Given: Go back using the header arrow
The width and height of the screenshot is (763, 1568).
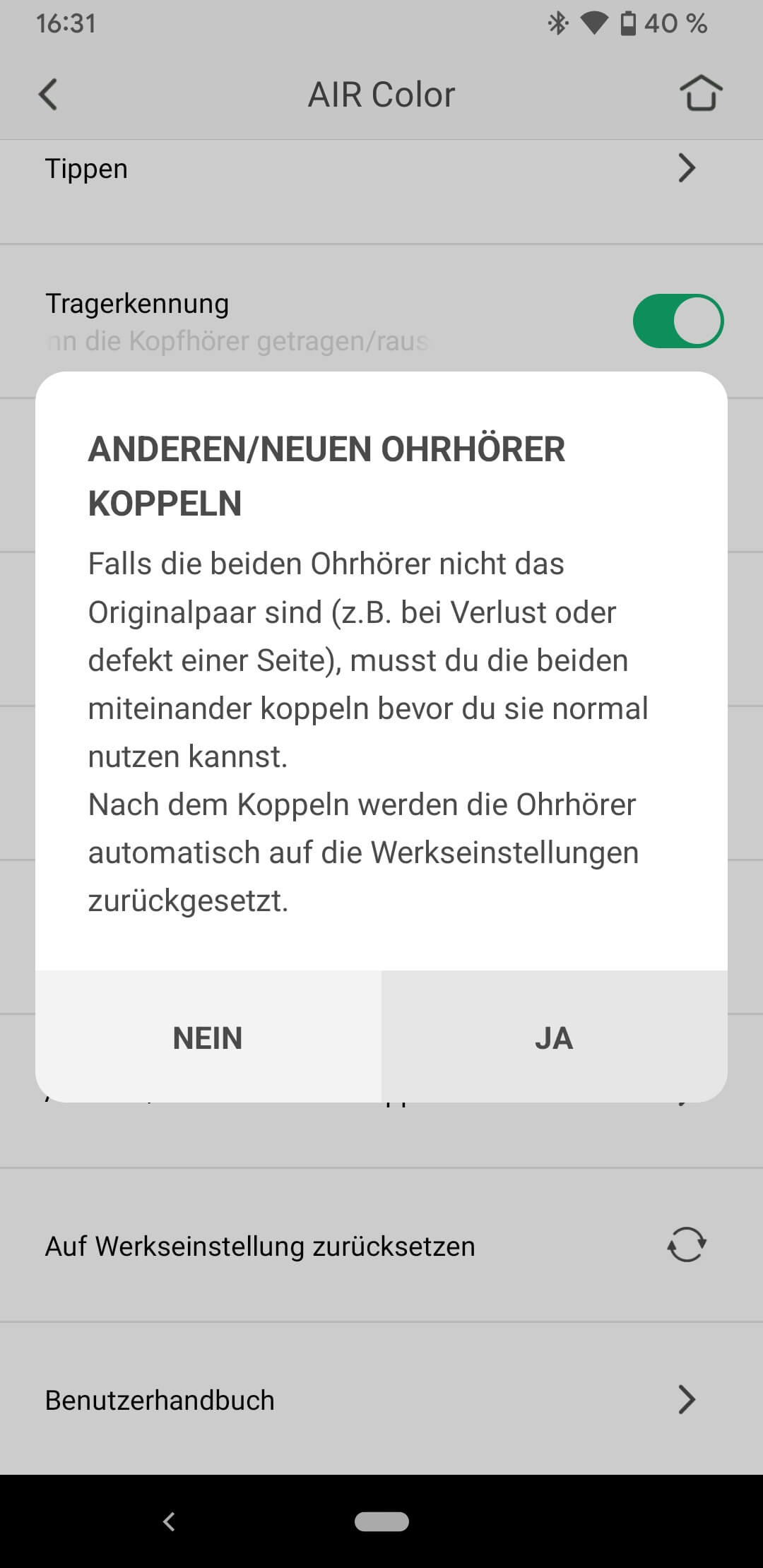Looking at the screenshot, I should (x=48, y=95).
